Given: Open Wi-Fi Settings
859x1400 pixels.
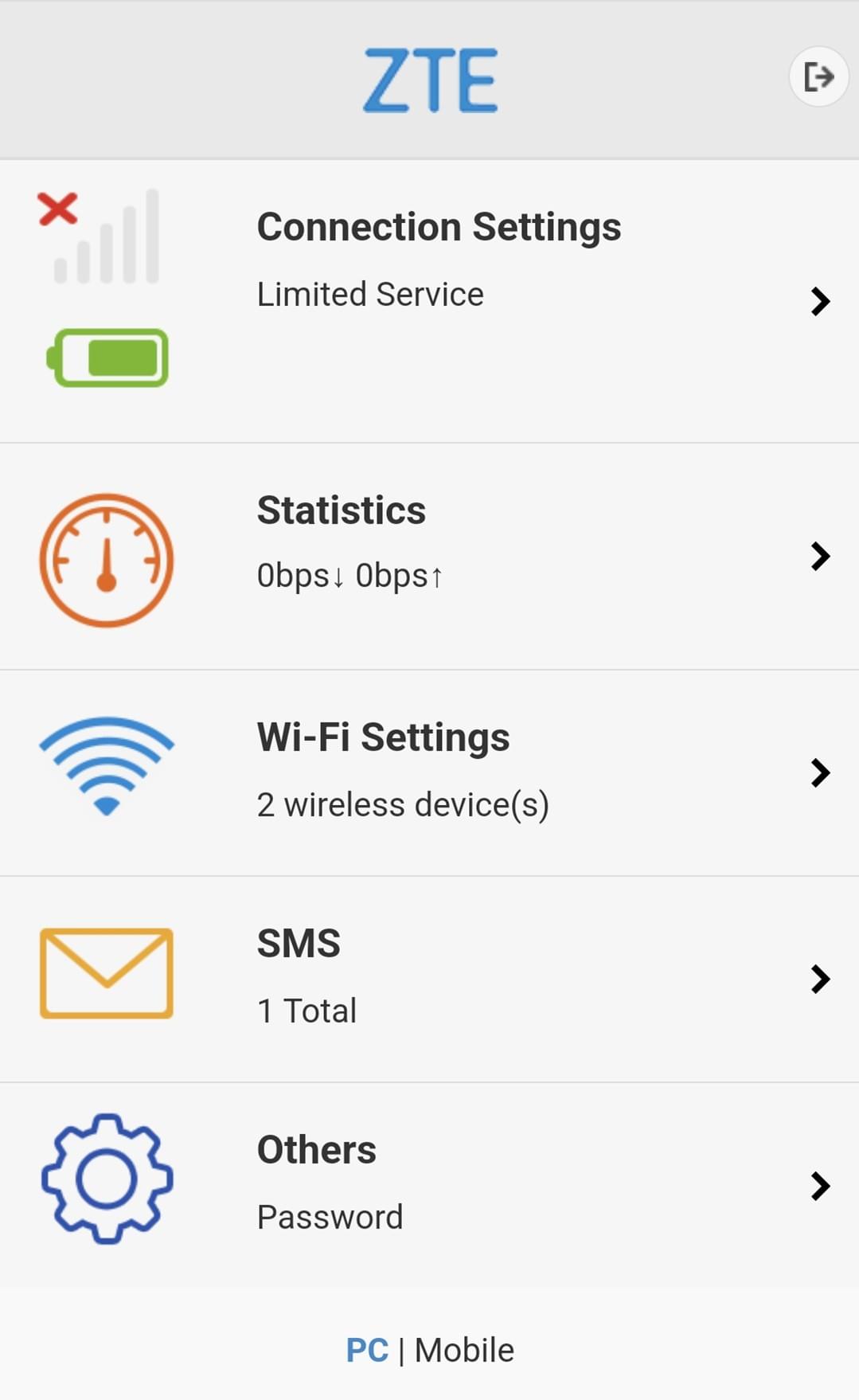Looking at the screenshot, I should click(x=429, y=773).
